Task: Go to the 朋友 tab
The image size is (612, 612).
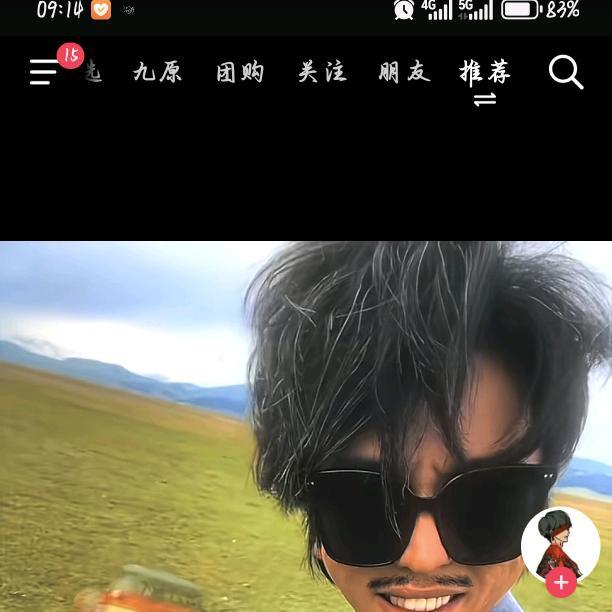Action: (x=404, y=72)
